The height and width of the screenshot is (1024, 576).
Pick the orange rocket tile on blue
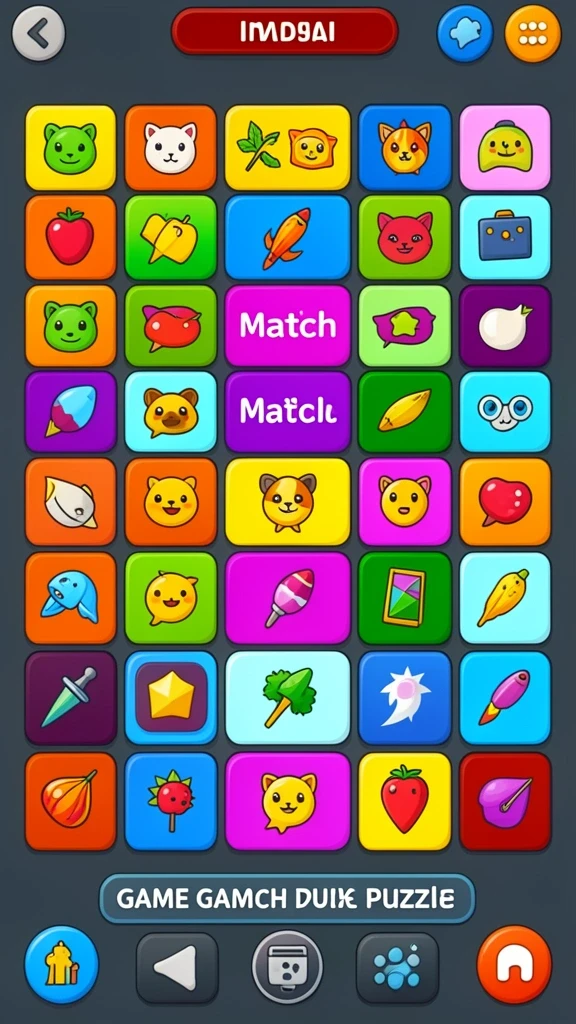click(x=288, y=237)
